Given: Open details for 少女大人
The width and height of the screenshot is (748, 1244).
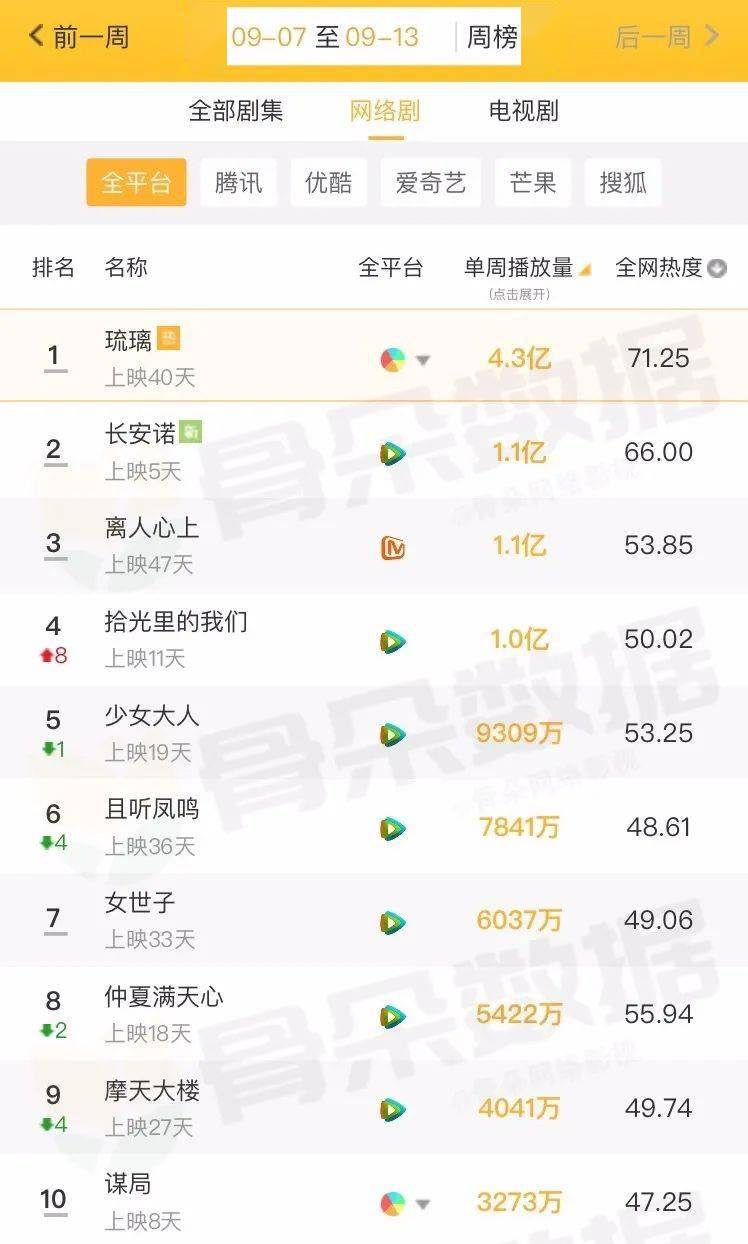Looking at the screenshot, I should point(151,716).
